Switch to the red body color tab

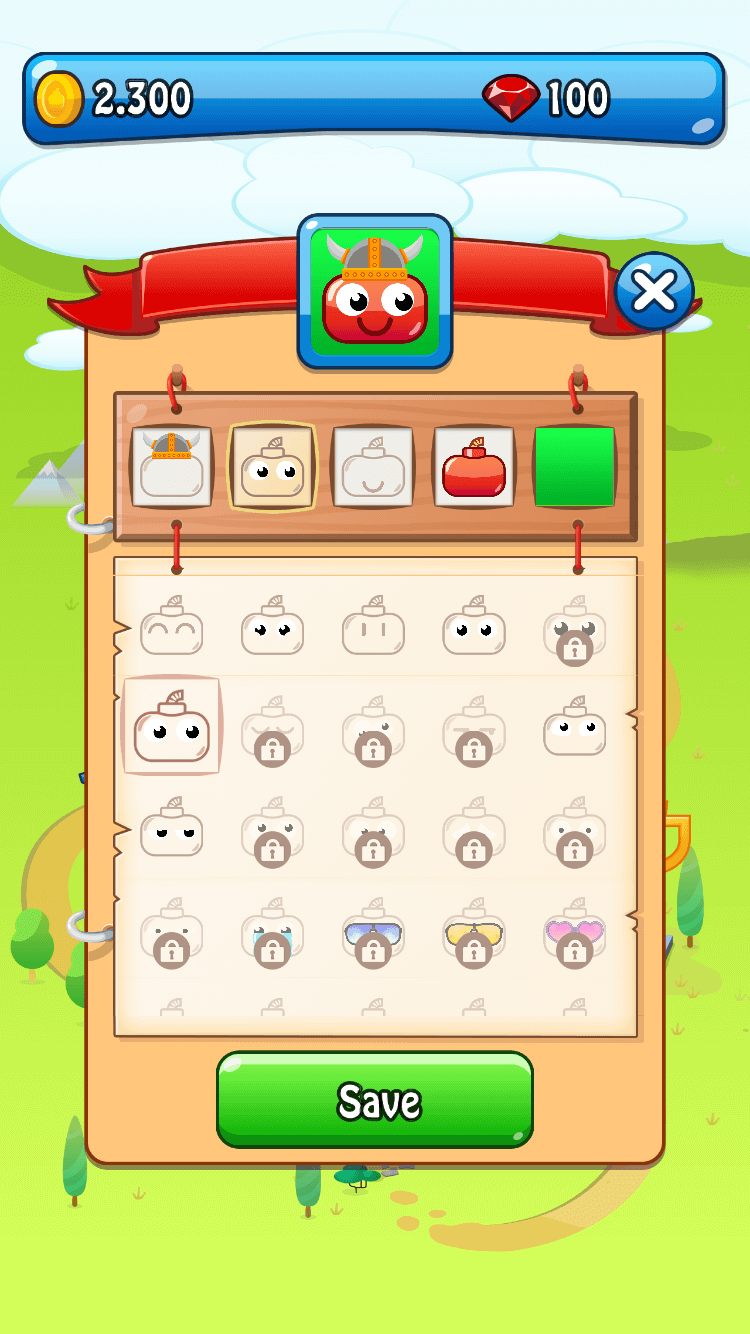coord(474,466)
